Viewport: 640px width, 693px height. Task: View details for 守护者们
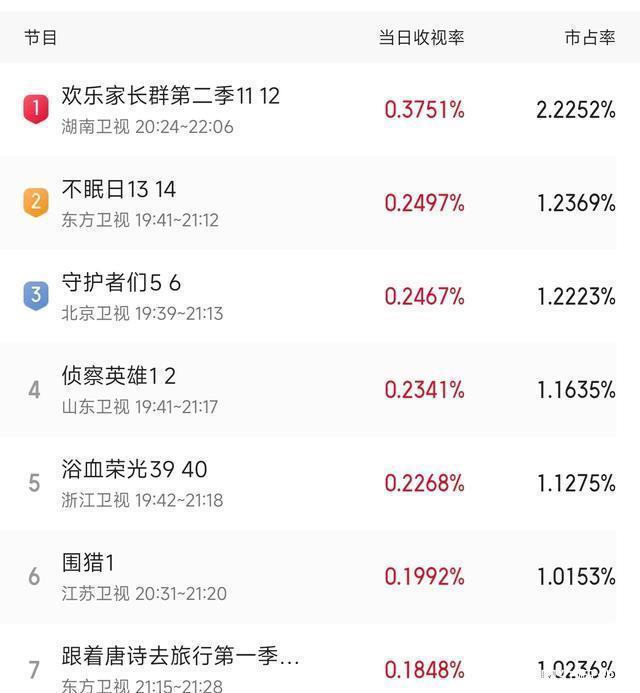(121, 283)
